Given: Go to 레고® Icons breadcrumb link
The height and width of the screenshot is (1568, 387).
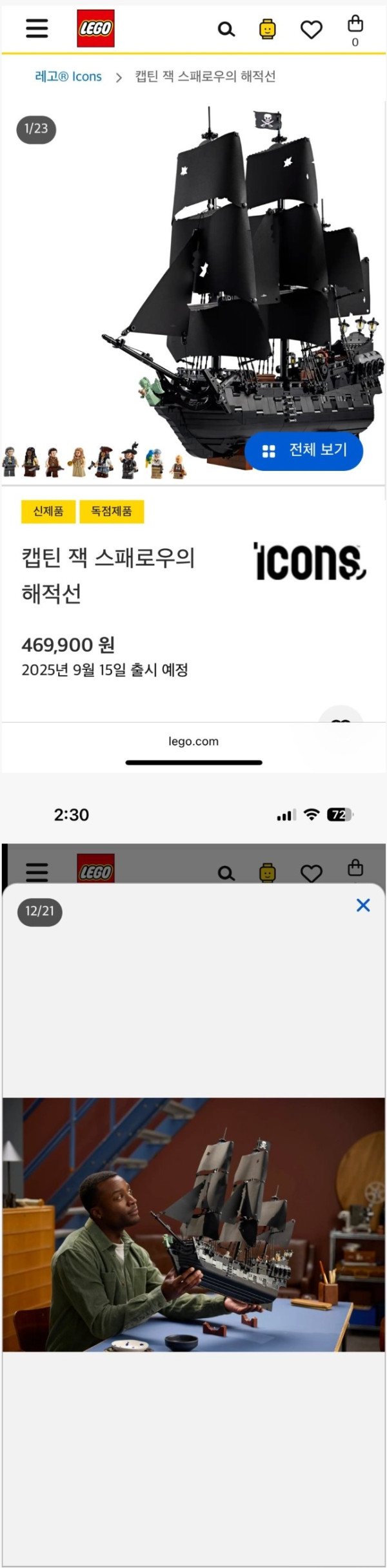Looking at the screenshot, I should coord(68,77).
